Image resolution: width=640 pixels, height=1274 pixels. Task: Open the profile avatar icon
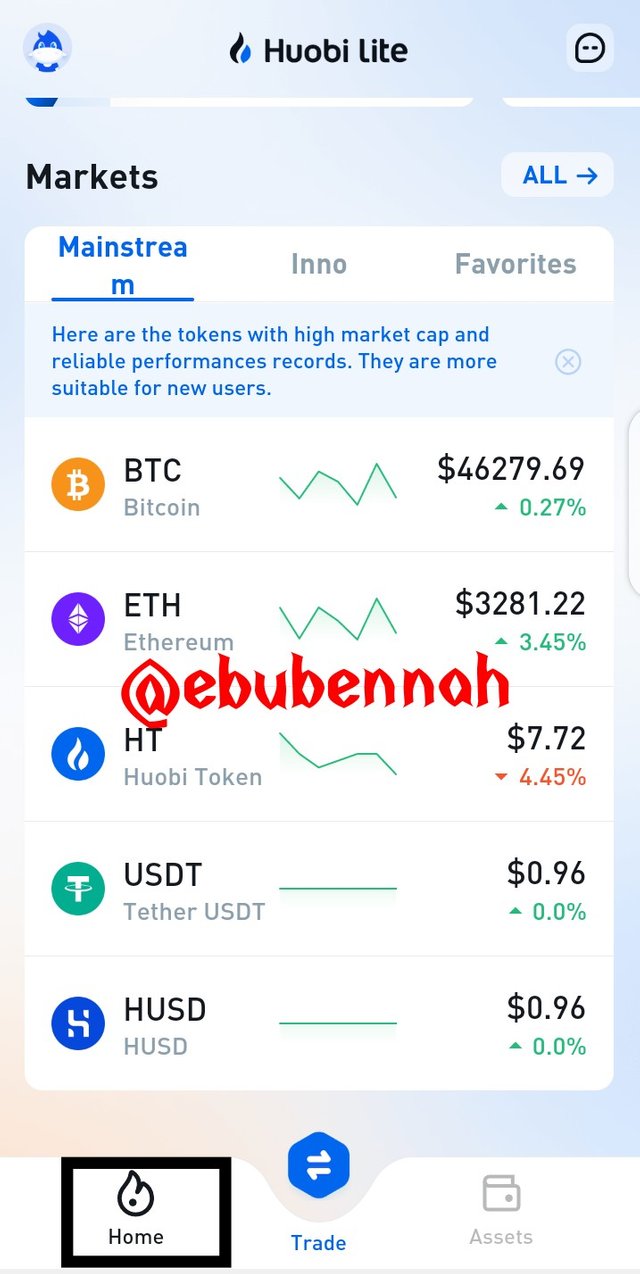click(47, 48)
